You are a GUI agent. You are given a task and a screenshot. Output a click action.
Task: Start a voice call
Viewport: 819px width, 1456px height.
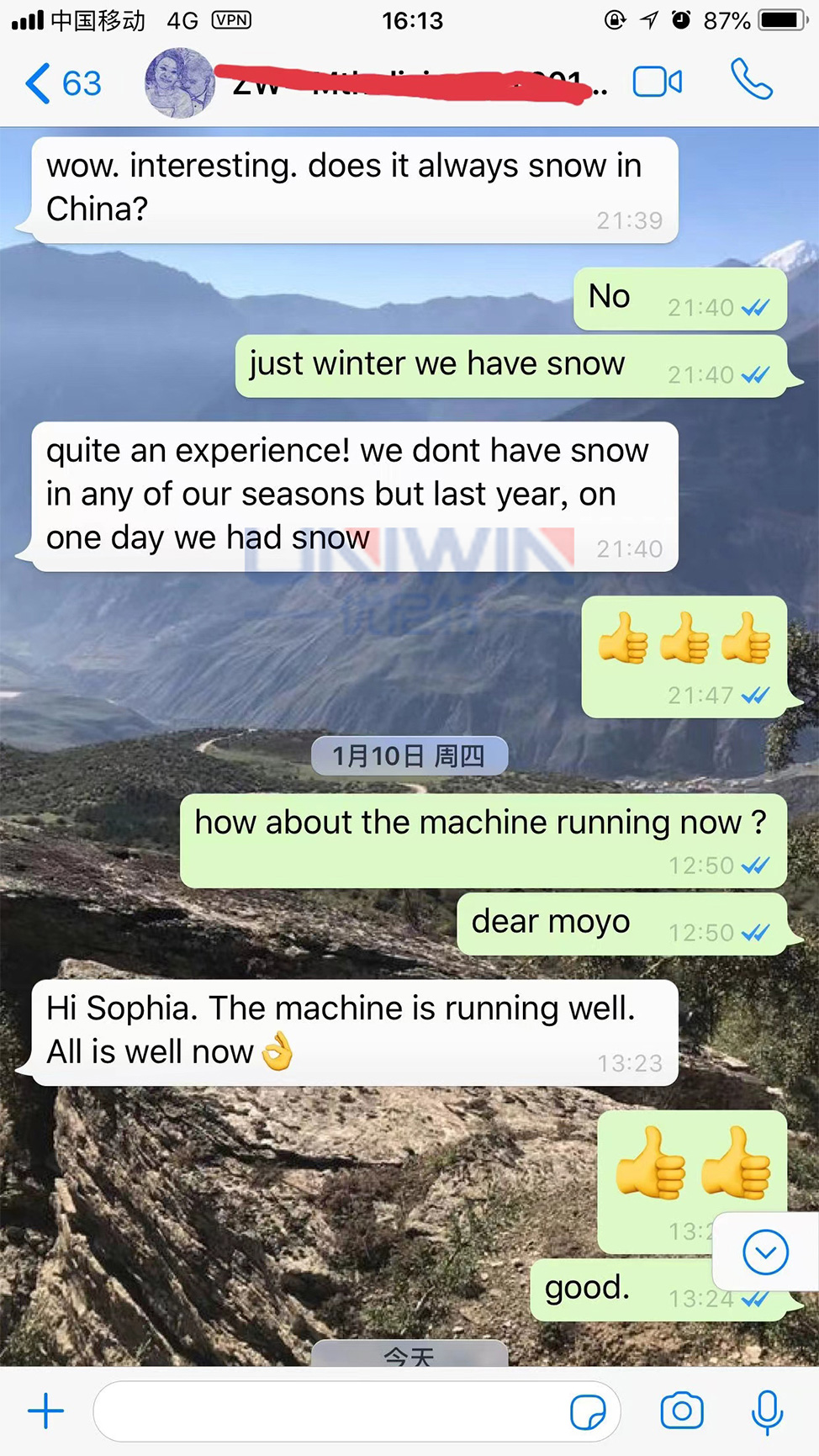click(x=751, y=81)
